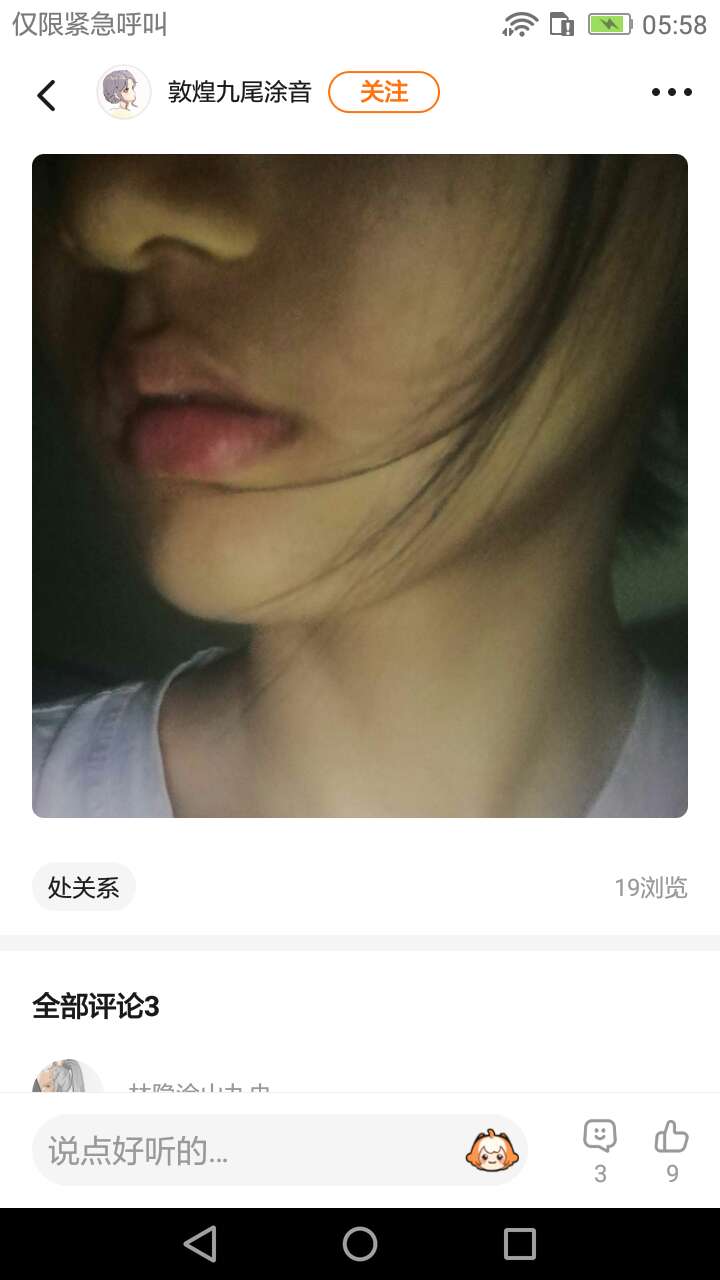Open 敦煌九尾涂音's profile avatar
720x1280 pixels.
[124, 93]
